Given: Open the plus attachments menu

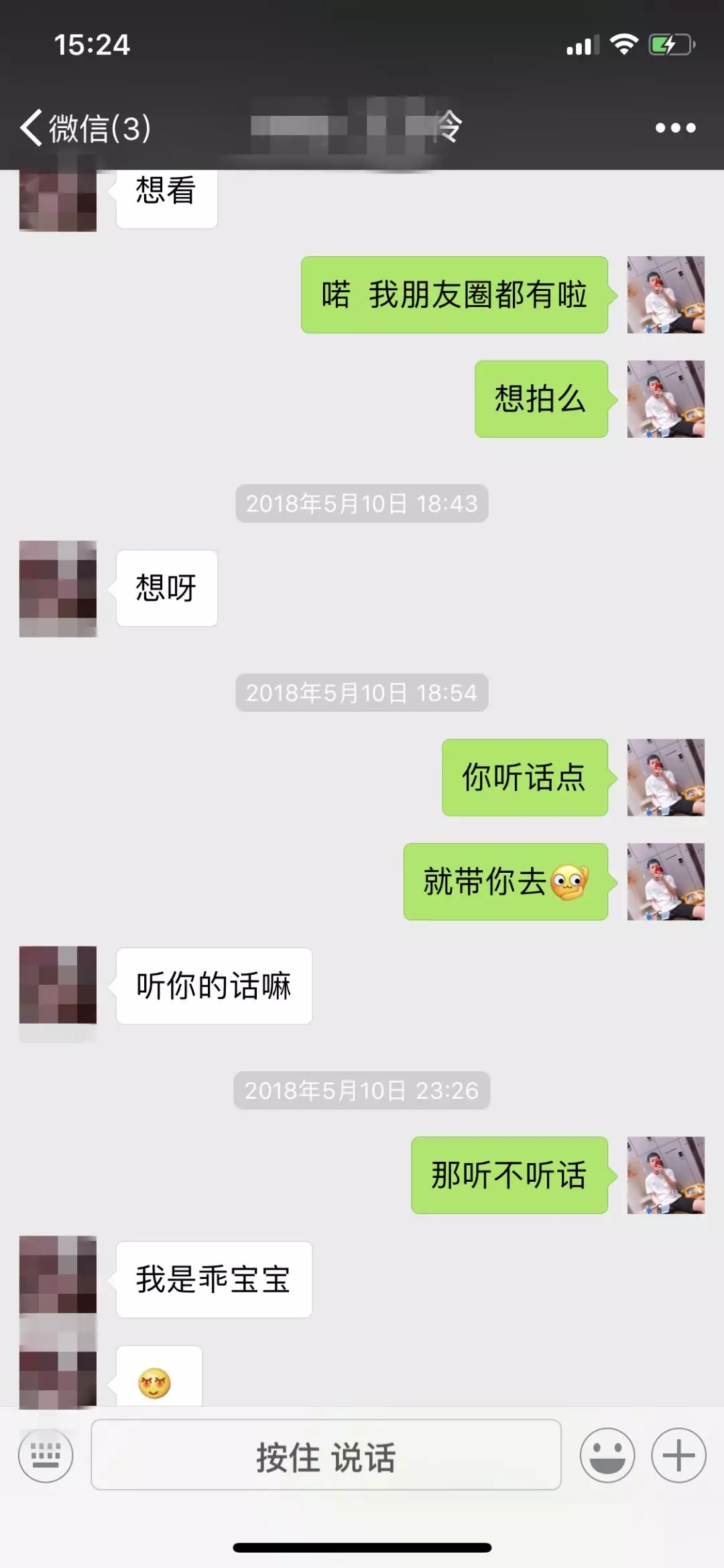Looking at the screenshot, I should (x=678, y=1455).
